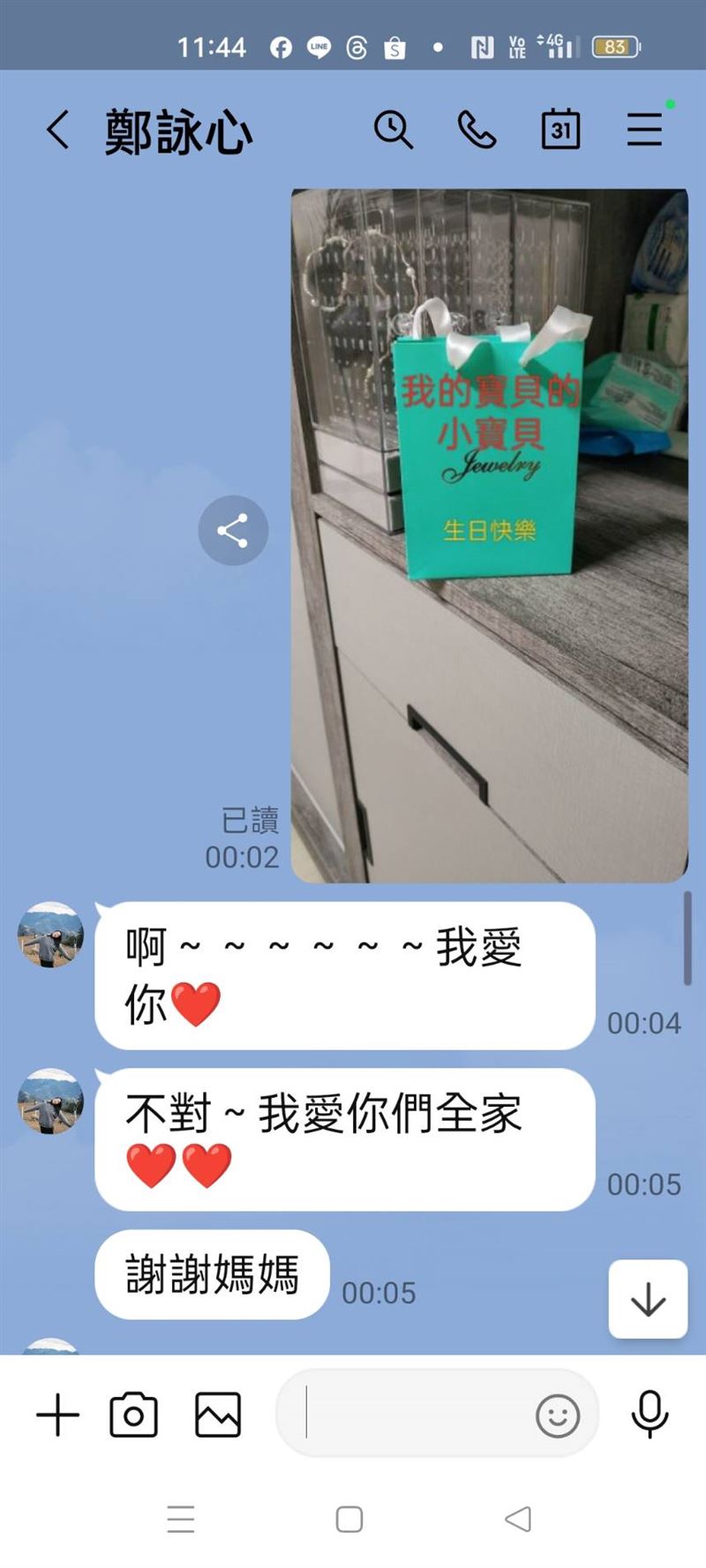This screenshot has width=706, height=1568.
Task: Open the jewelry gift bag photo
Action: [x=489, y=535]
